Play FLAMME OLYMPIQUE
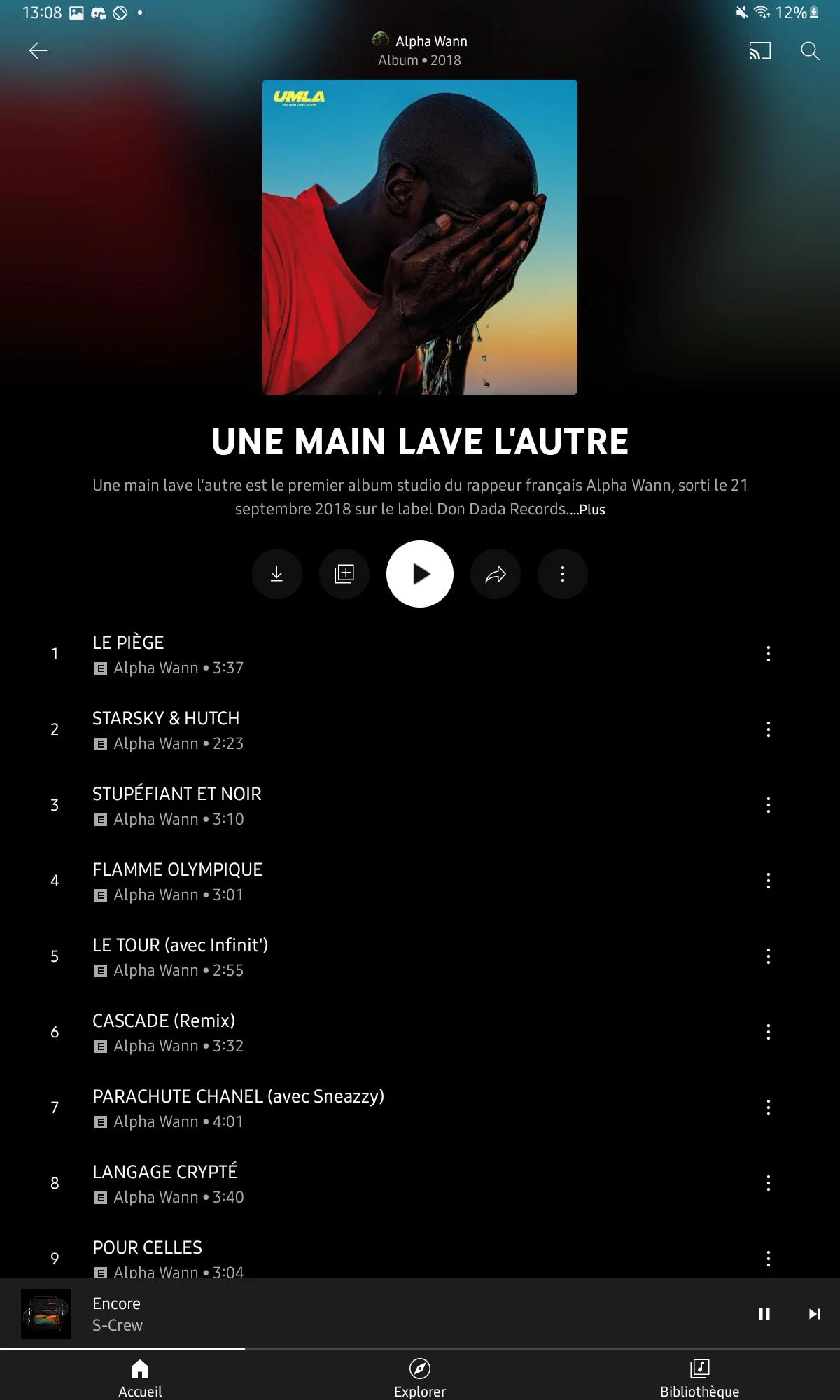This screenshot has height=1400, width=840. click(177, 869)
